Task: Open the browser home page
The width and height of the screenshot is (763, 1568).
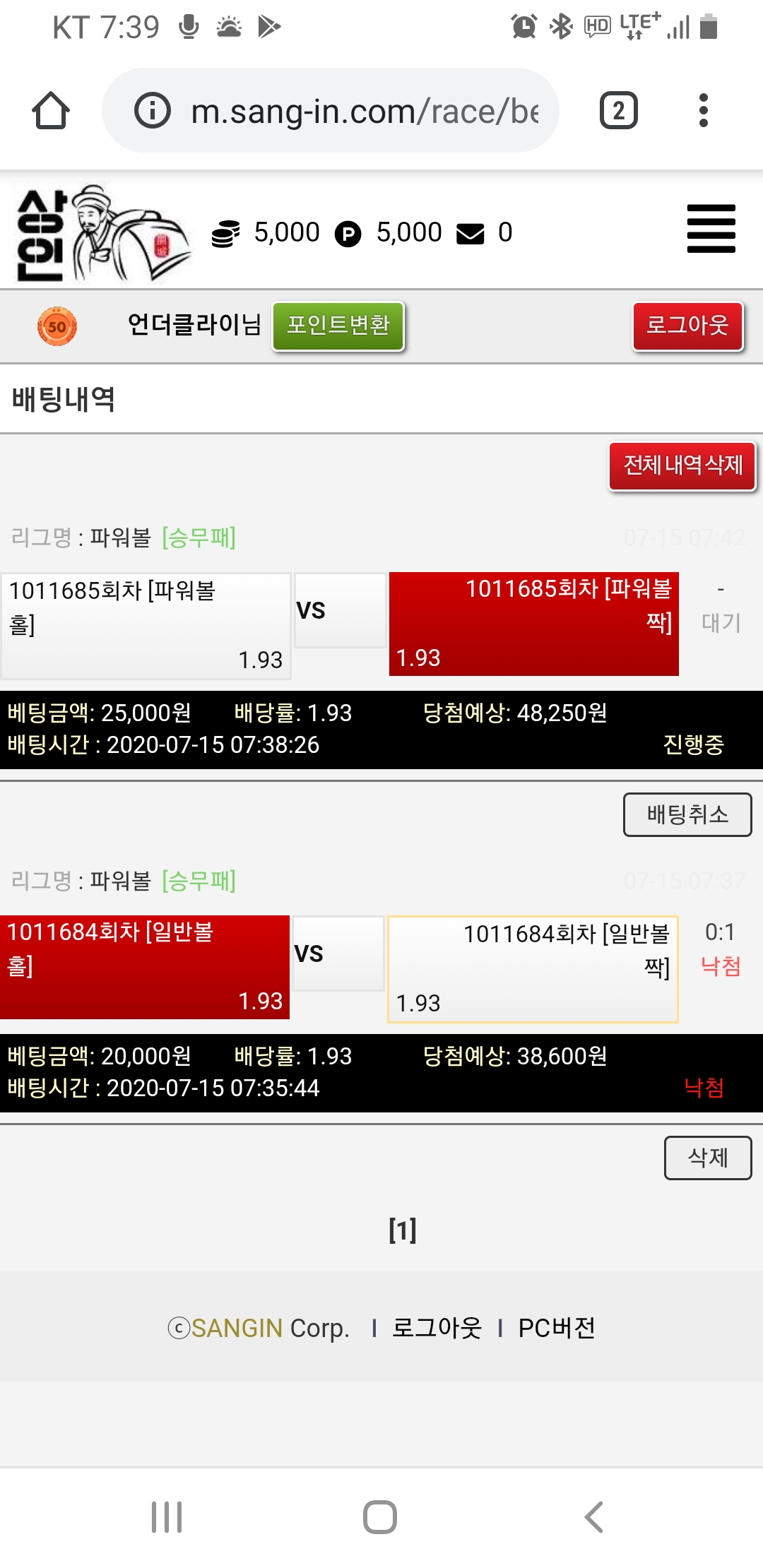Action: coord(51,111)
